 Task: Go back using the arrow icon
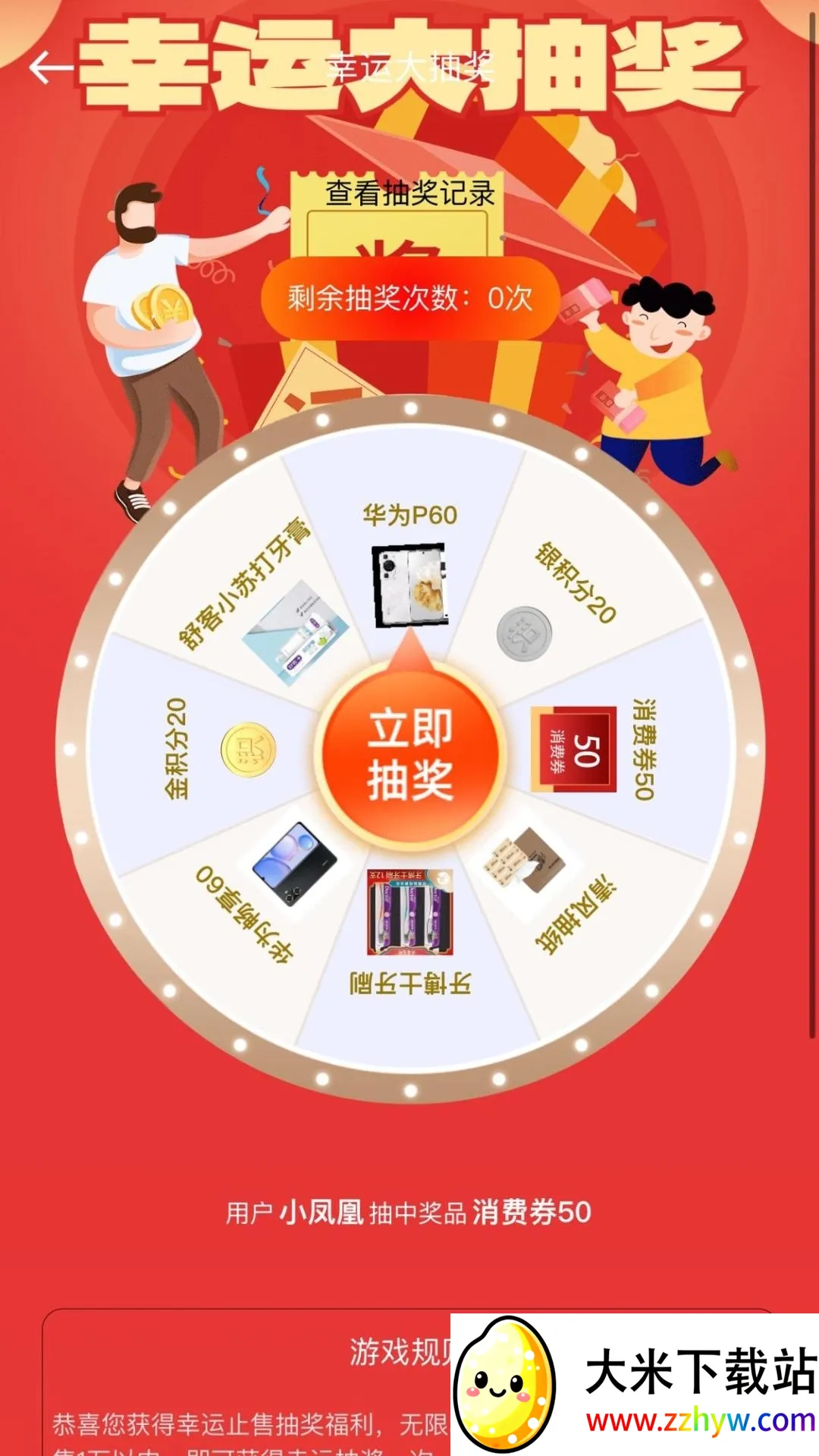click(x=50, y=68)
